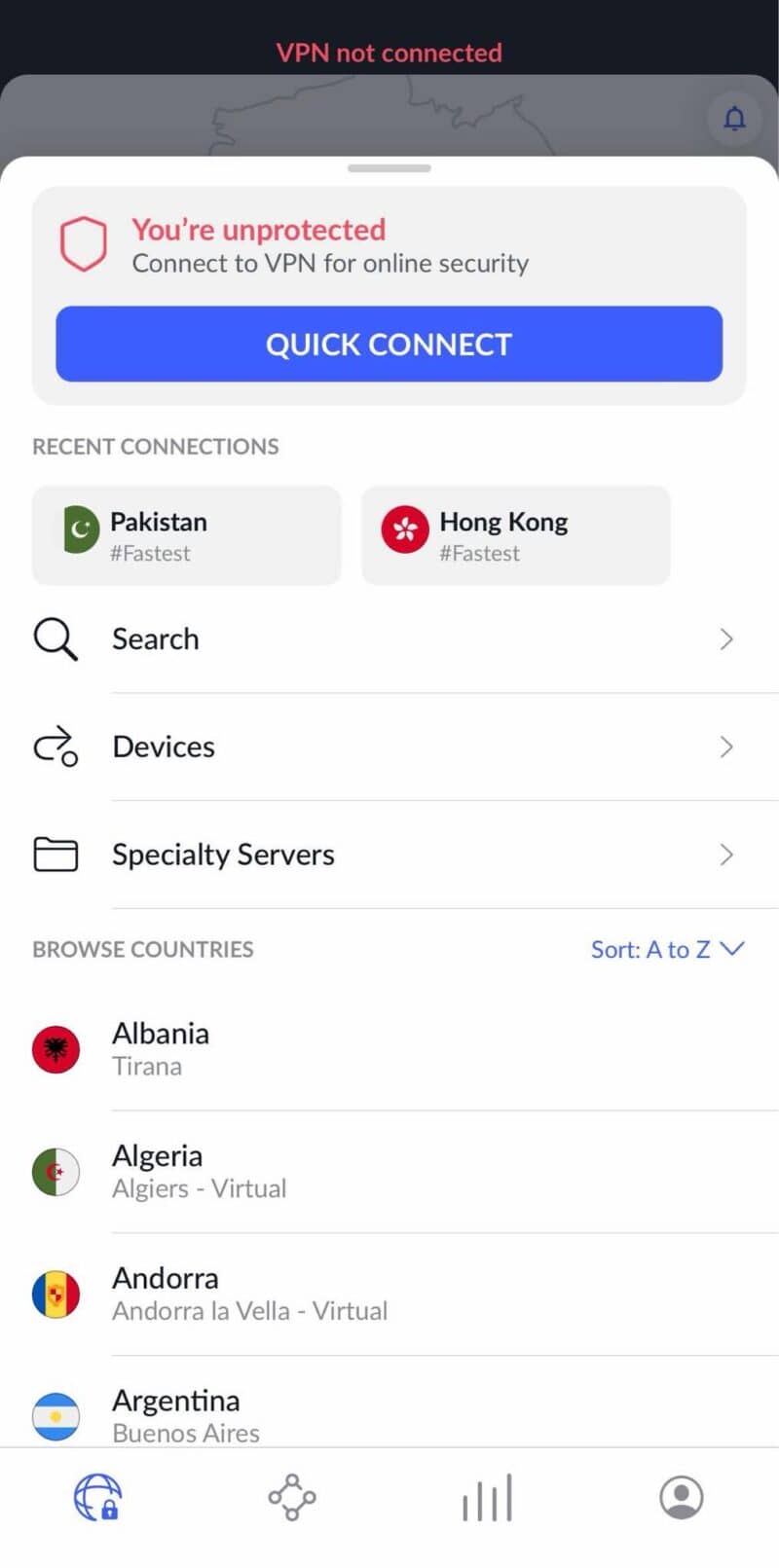Screen dimensions: 779x1568
Task: Open the Sort: A to Z dropdown
Action: (x=668, y=949)
